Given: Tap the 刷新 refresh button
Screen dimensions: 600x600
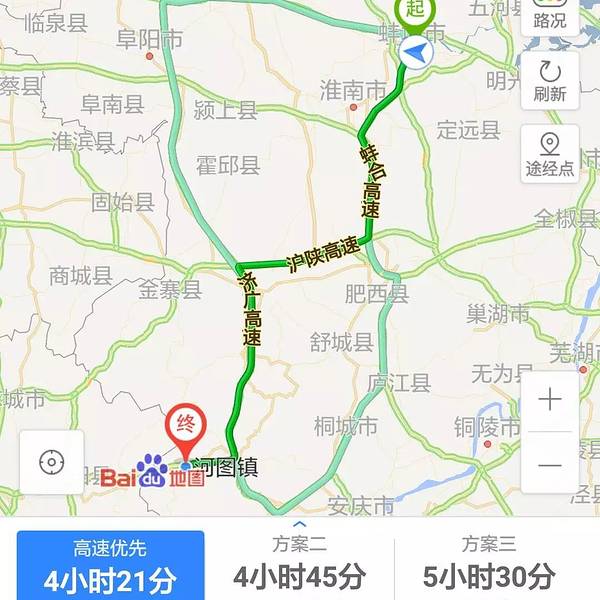Looking at the screenshot, I should pyautogui.click(x=549, y=80).
